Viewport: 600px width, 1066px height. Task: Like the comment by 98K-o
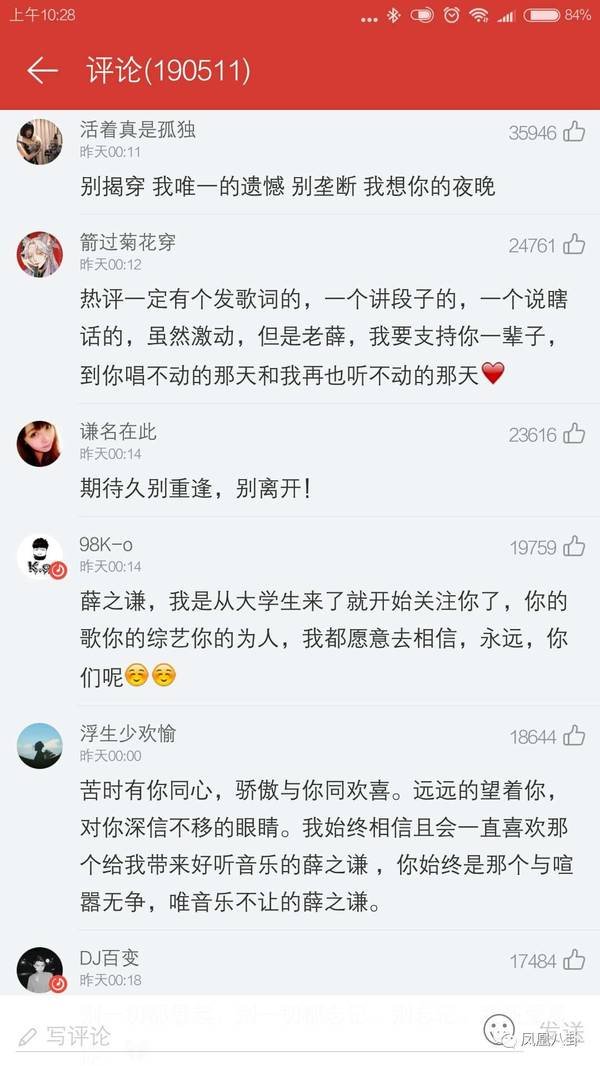(x=574, y=546)
